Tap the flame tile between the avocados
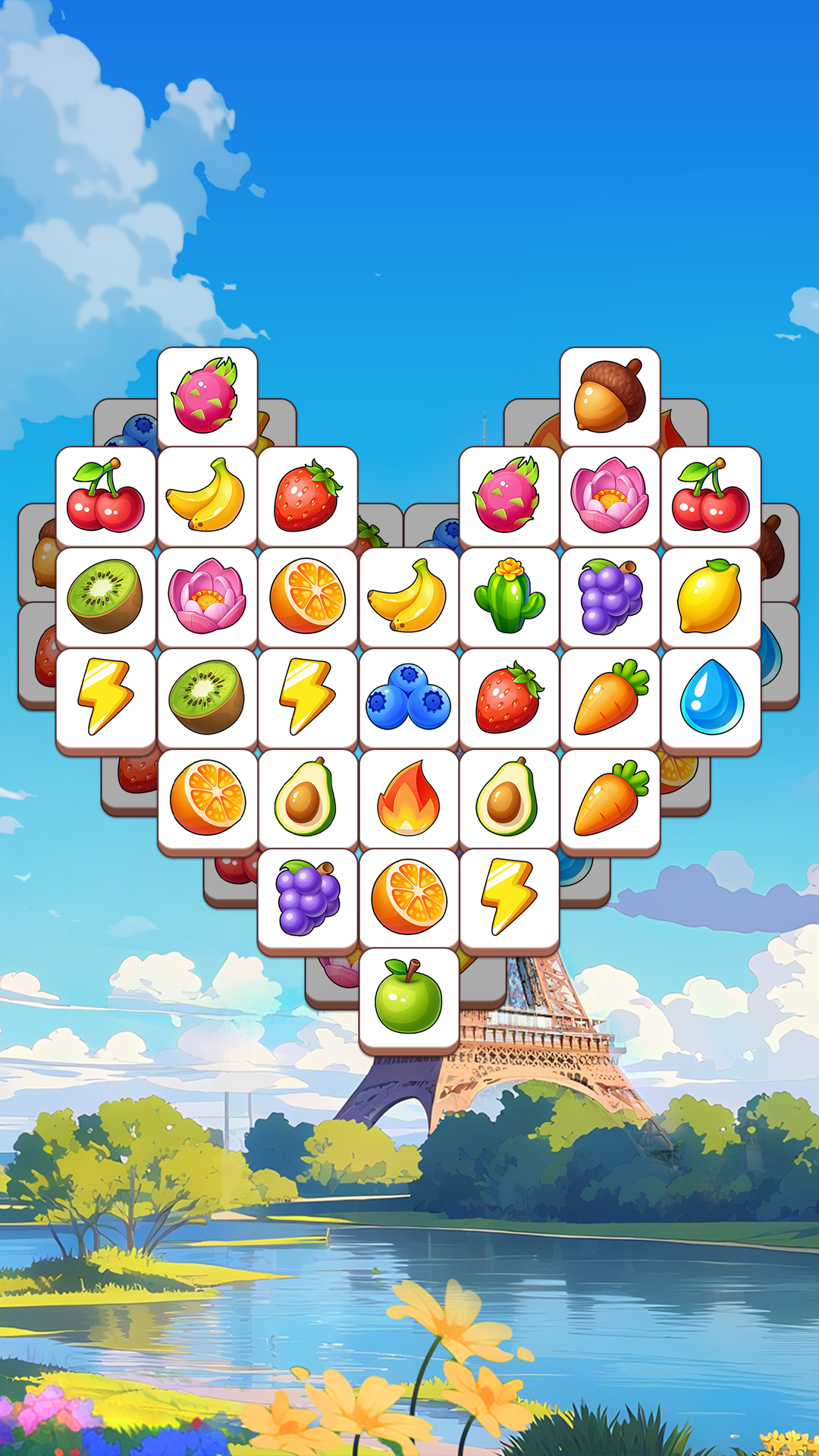This screenshot has width=819, height=1456. 409,799
